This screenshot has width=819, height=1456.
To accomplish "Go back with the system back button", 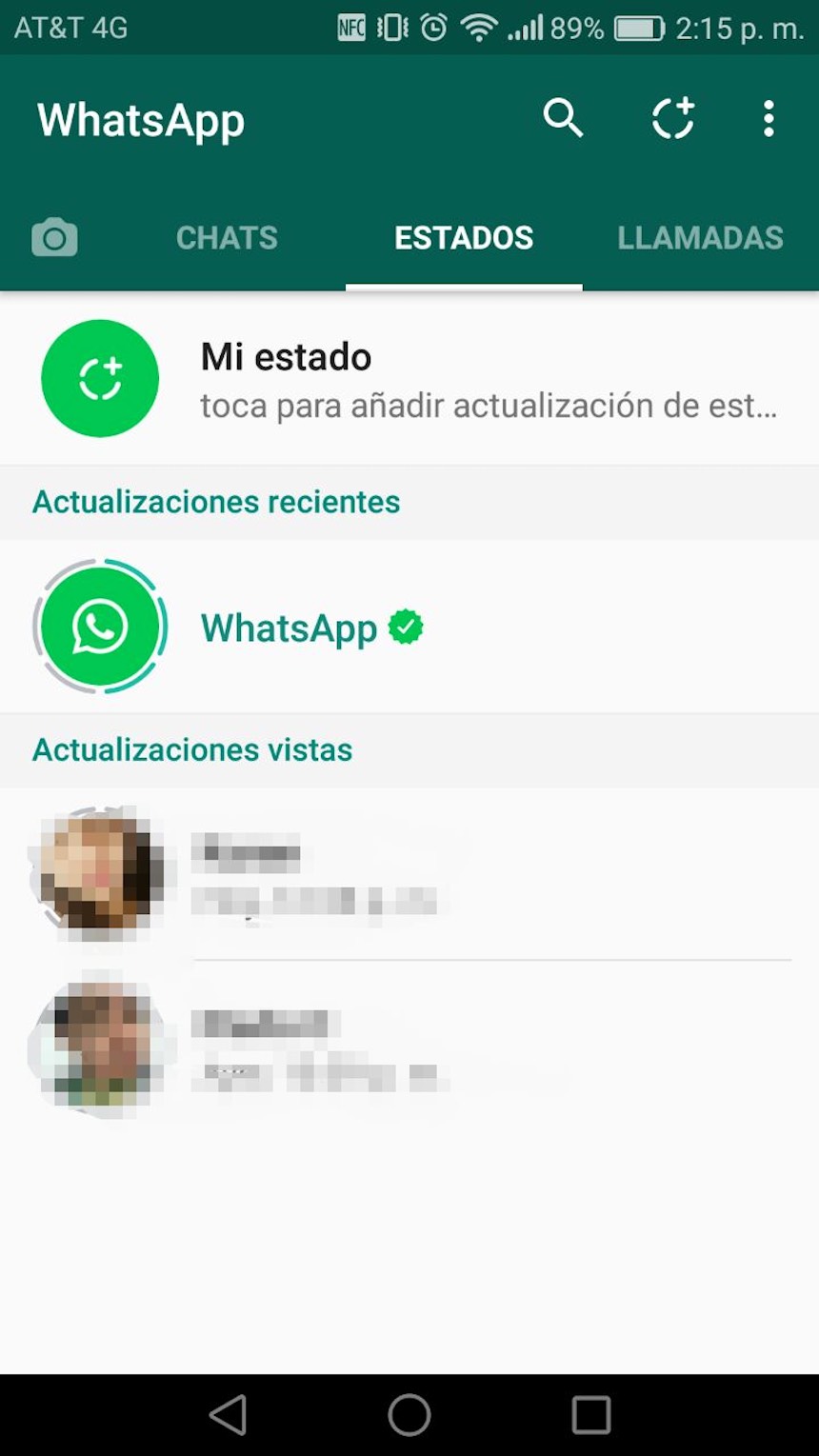I will pos(229,1414).
